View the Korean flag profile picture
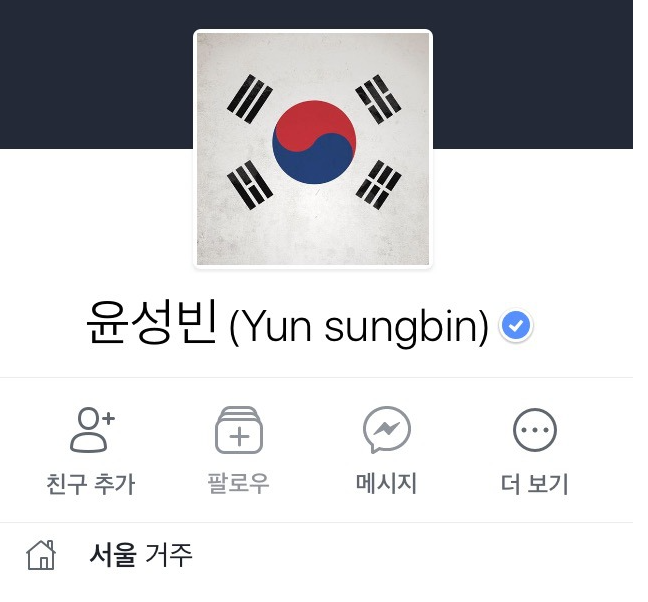The width and height of the screenshot is (648, 602). tap(313, 149)
